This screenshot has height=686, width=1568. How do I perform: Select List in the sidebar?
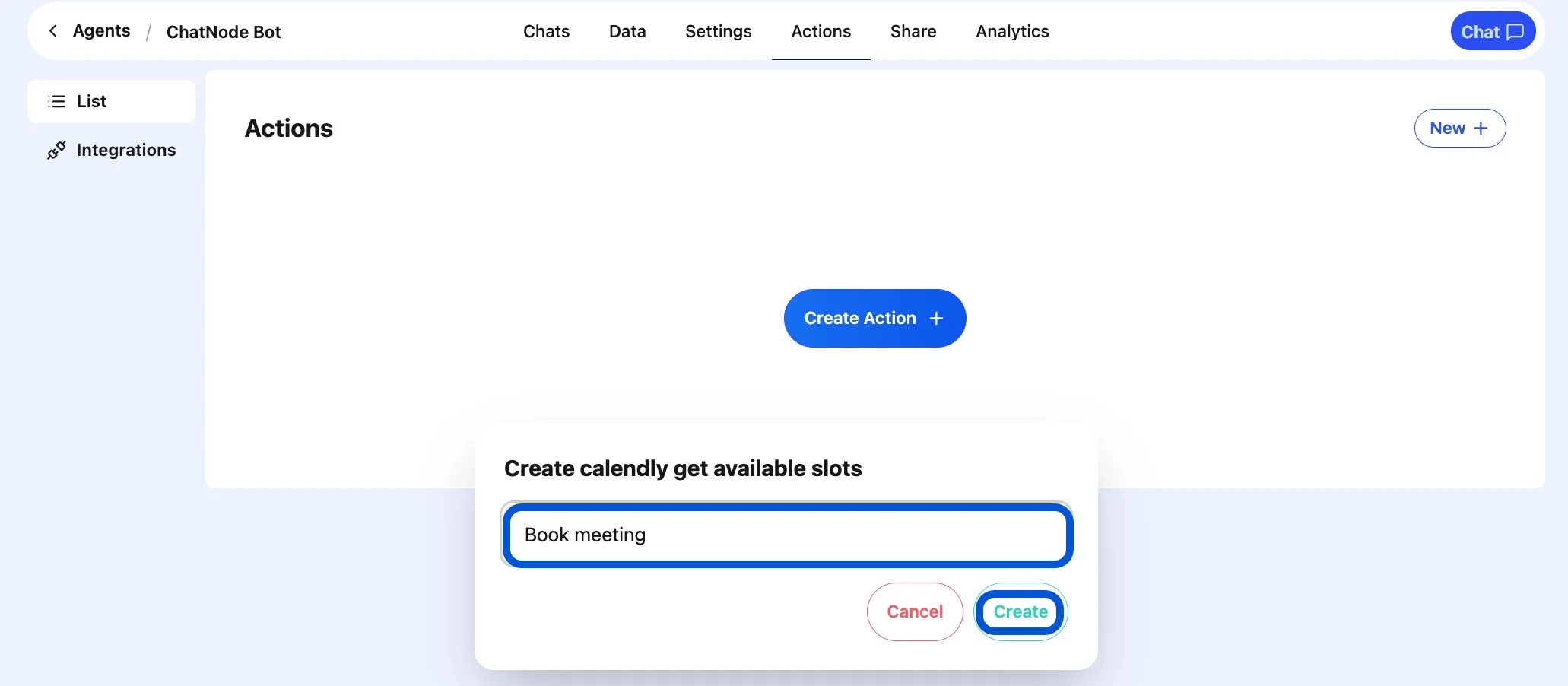point(111,101)
